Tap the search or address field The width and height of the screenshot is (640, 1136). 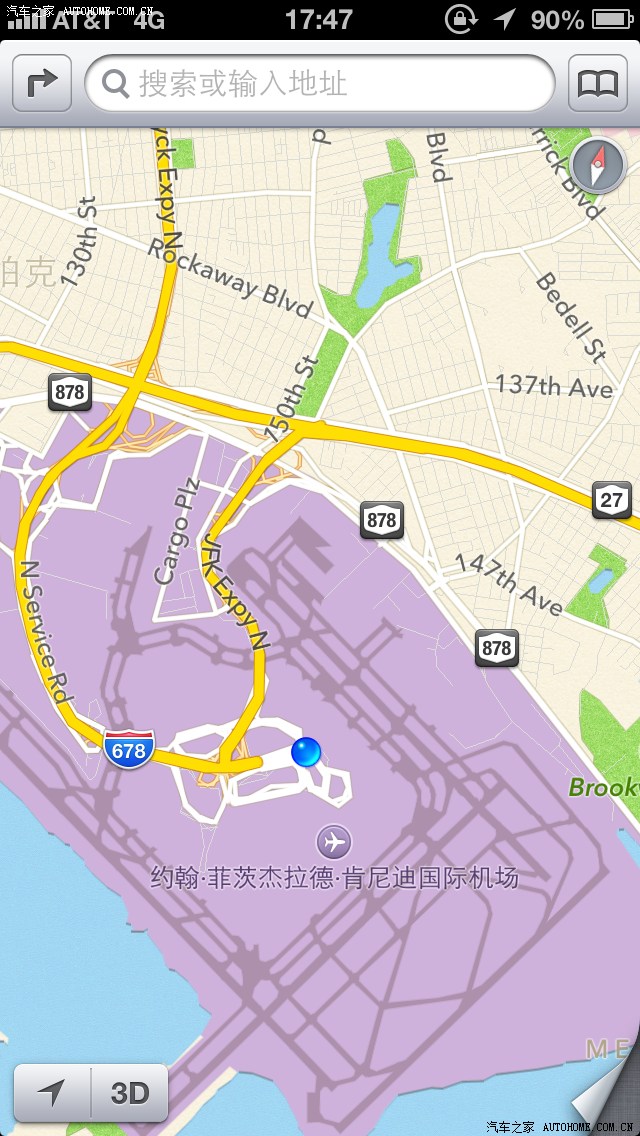320,83
